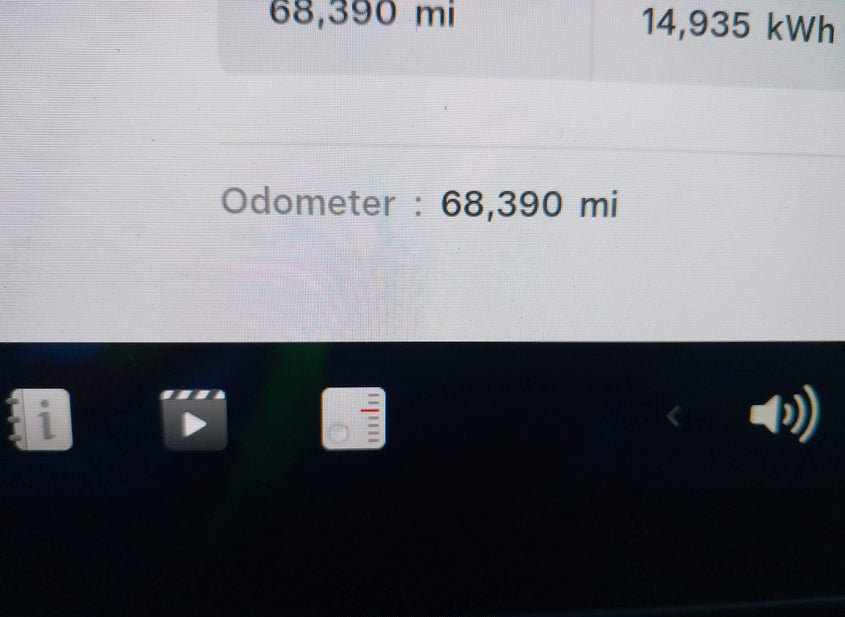Open the owner's manual app
This screenshot has width=845, height=617.
pyautogui.click(x=40, y=421)
